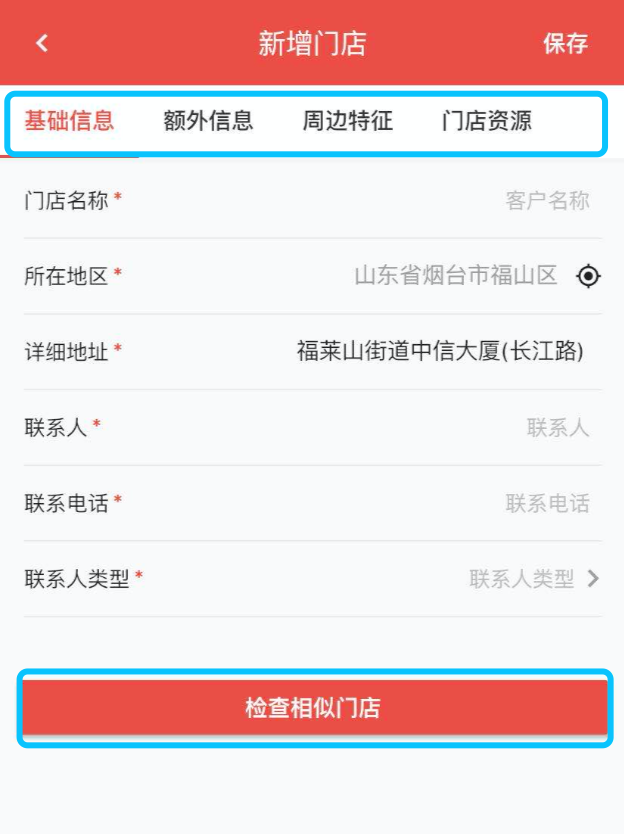Edit the 详细地址 address field
The width and height of the screenshot is (624, 834).
pyautogui.click(x=440, y=352)
